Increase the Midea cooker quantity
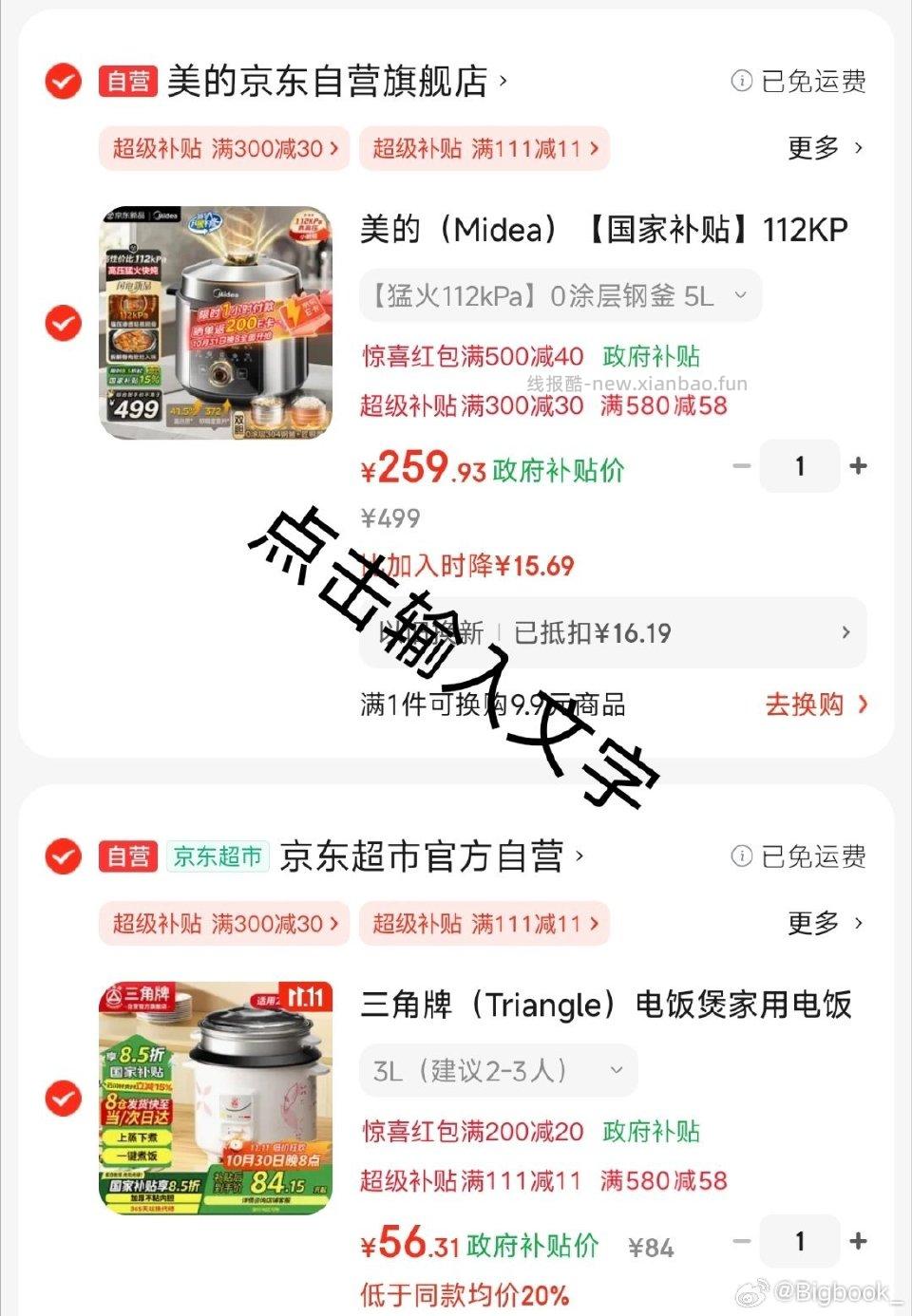912x1316 pixels. coord(857,466)
